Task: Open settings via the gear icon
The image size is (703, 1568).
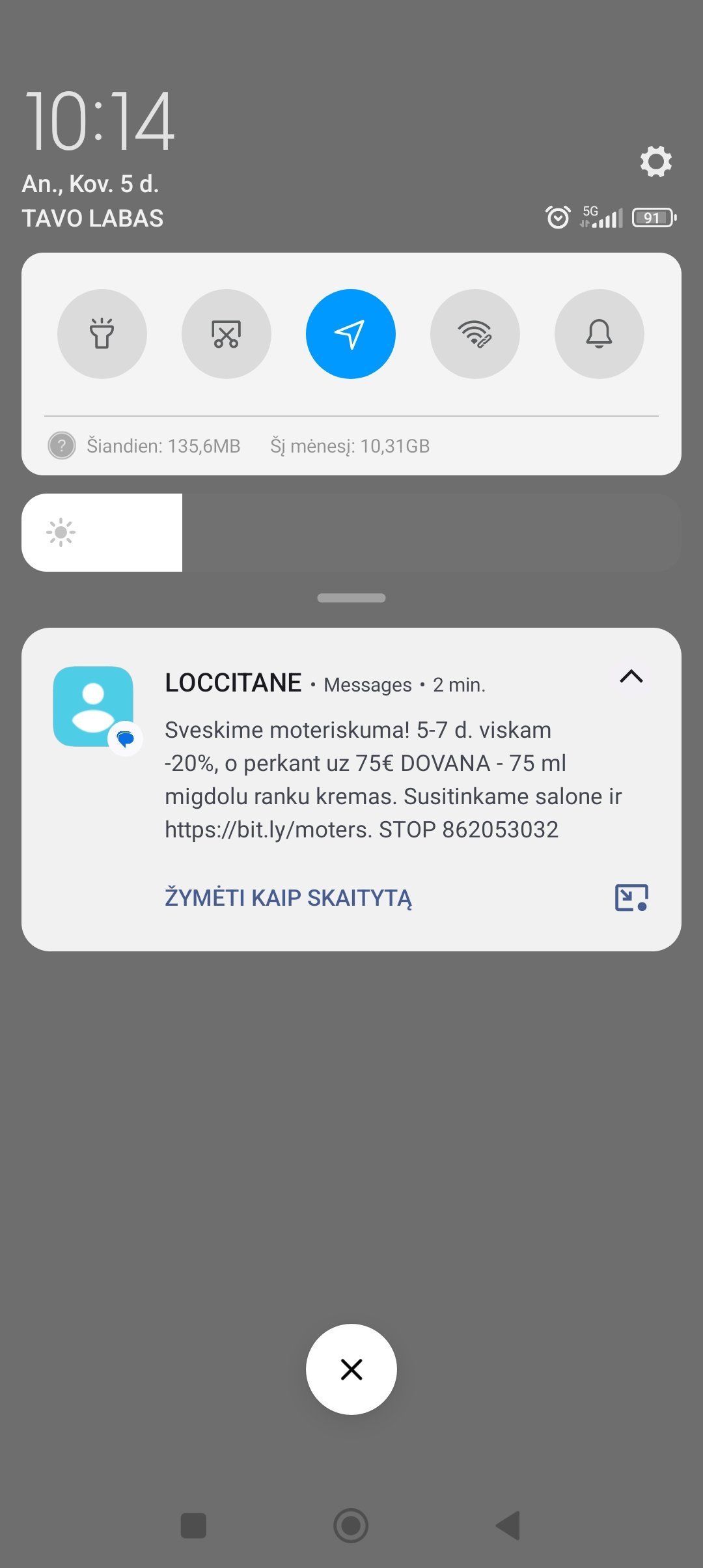Action: 655,161
